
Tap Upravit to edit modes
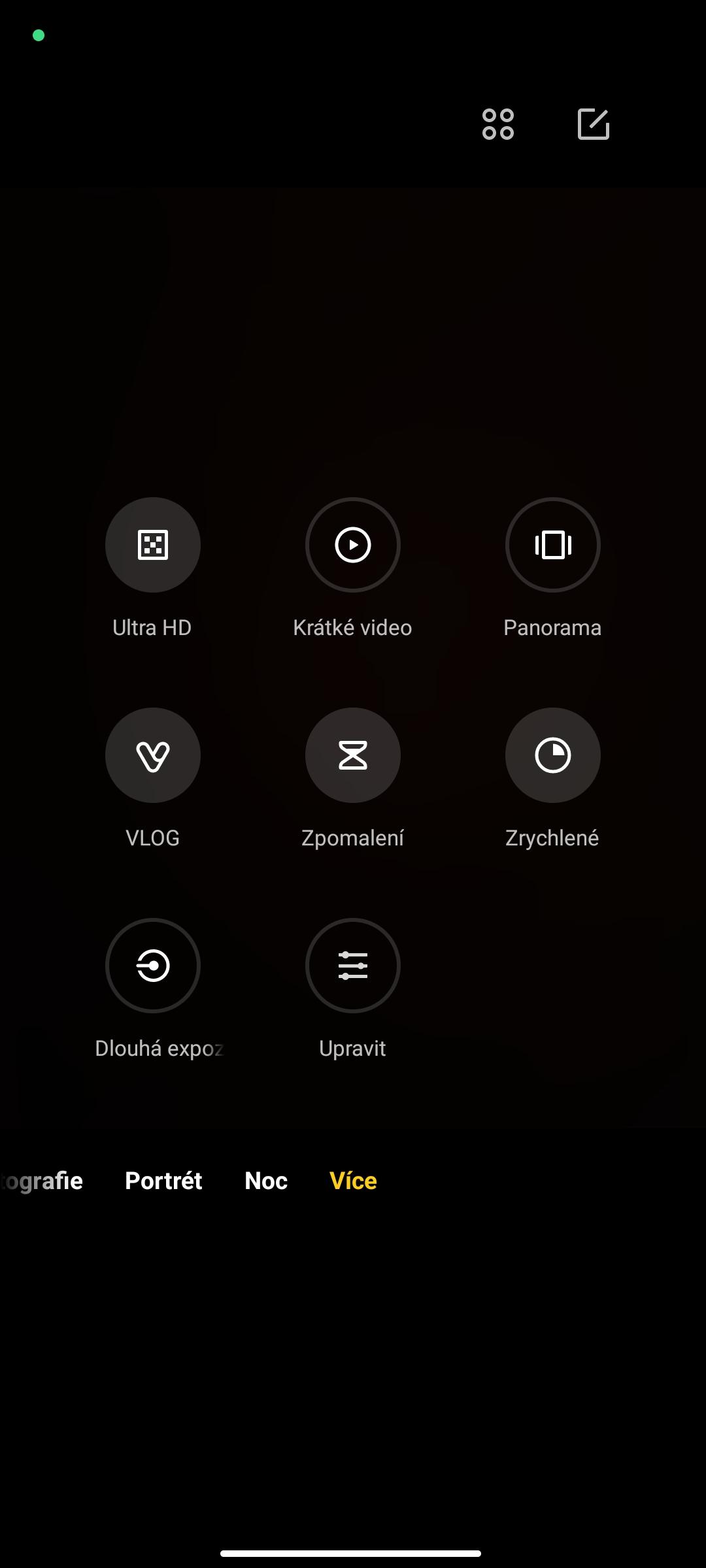click(353, 966)
